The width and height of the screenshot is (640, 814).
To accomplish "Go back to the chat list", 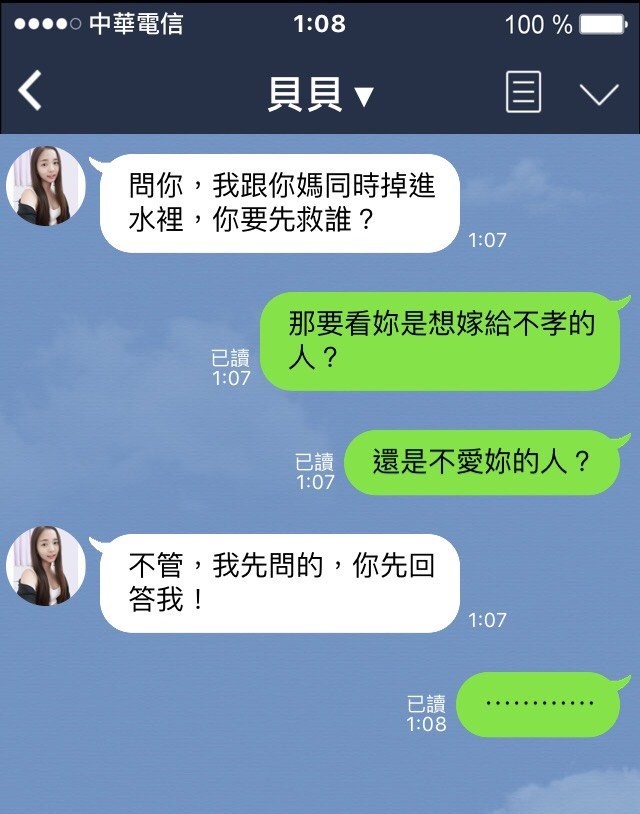I will point(31,92).
